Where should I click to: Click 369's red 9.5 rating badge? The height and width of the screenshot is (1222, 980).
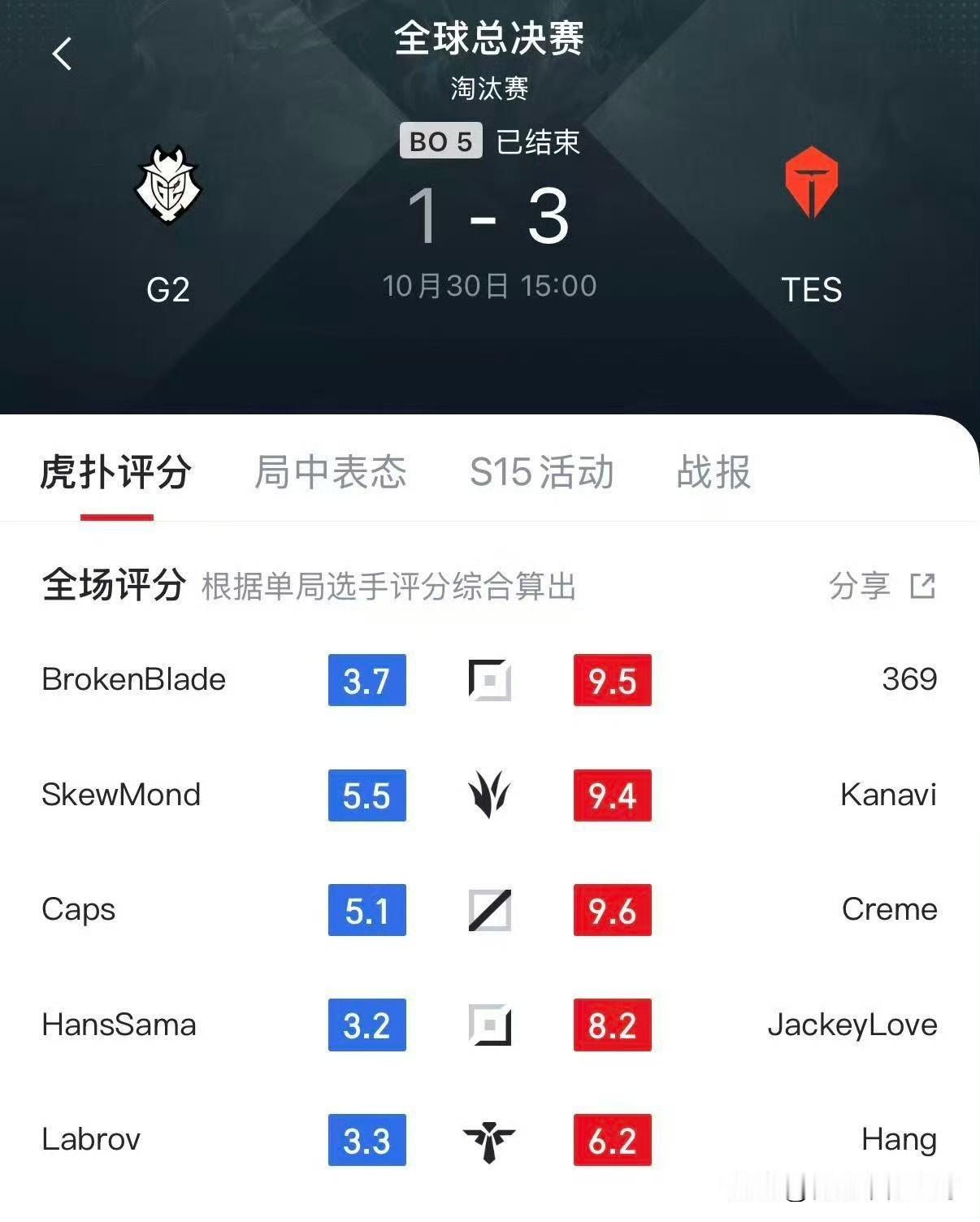point(613,681)
